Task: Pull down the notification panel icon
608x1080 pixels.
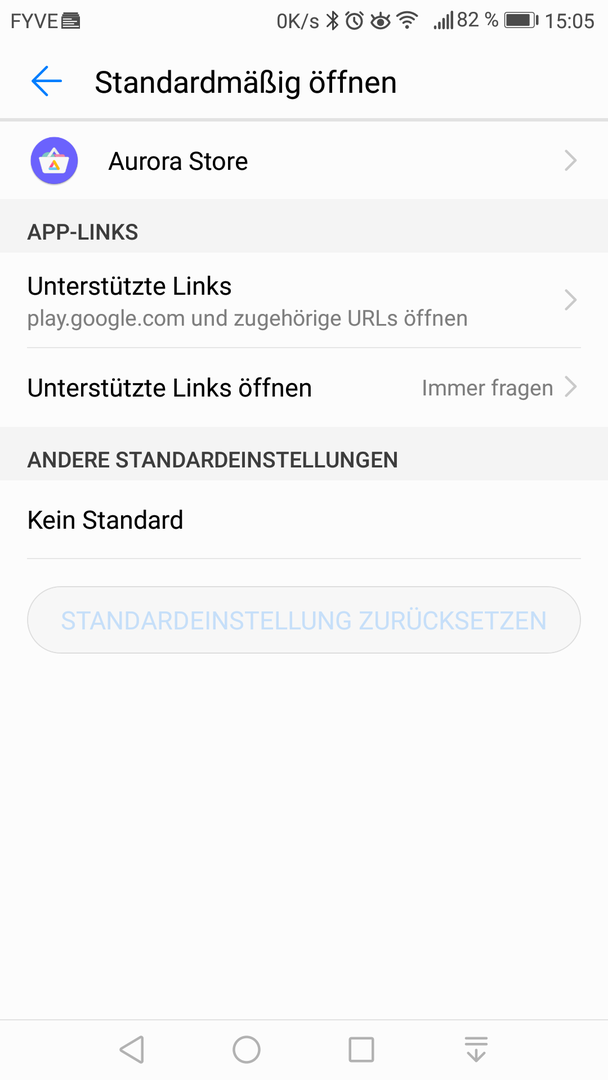Action: [476, 1049]
